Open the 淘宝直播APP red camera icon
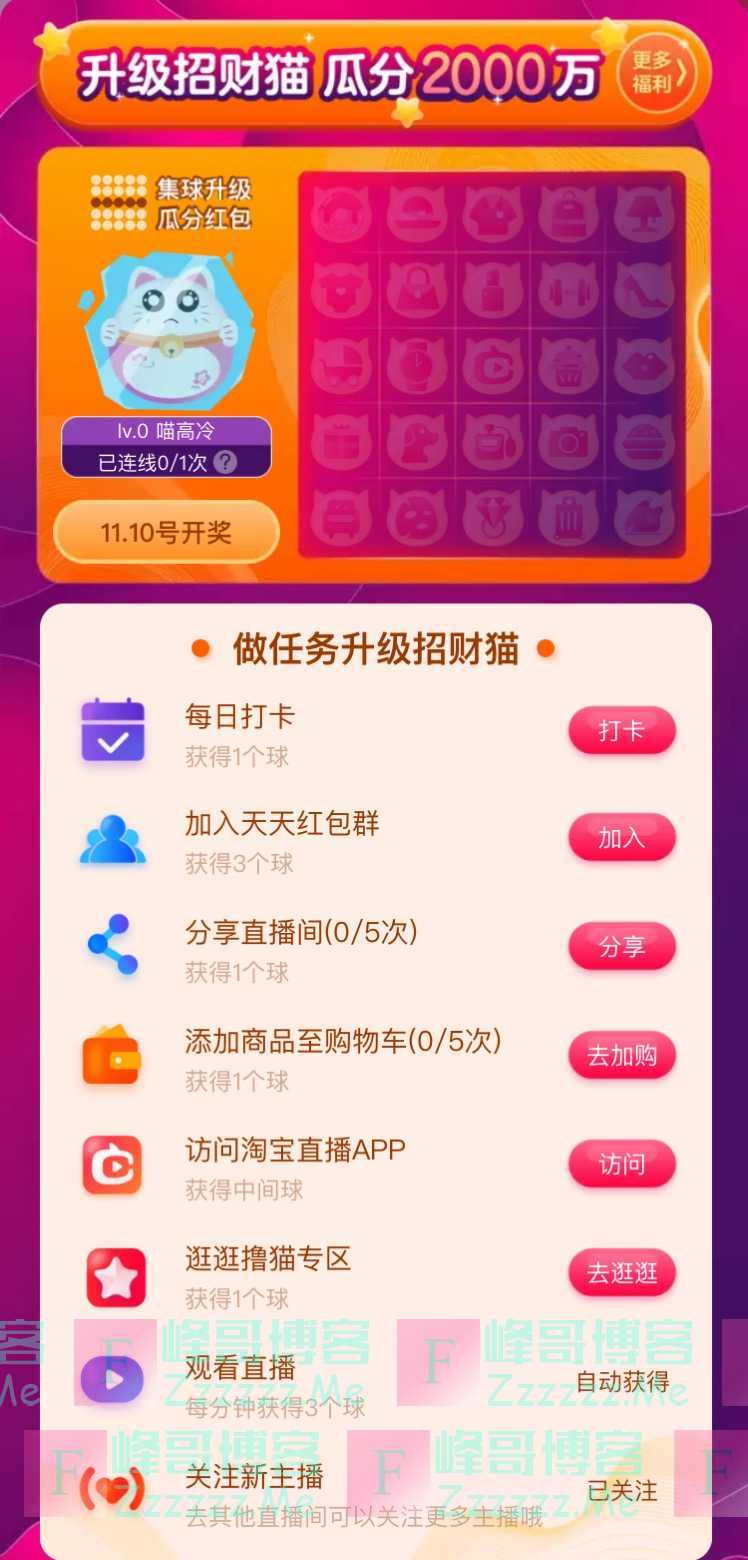Image resolution: width=748 pixels, height=1560 pixels. tap(112, 1165)
